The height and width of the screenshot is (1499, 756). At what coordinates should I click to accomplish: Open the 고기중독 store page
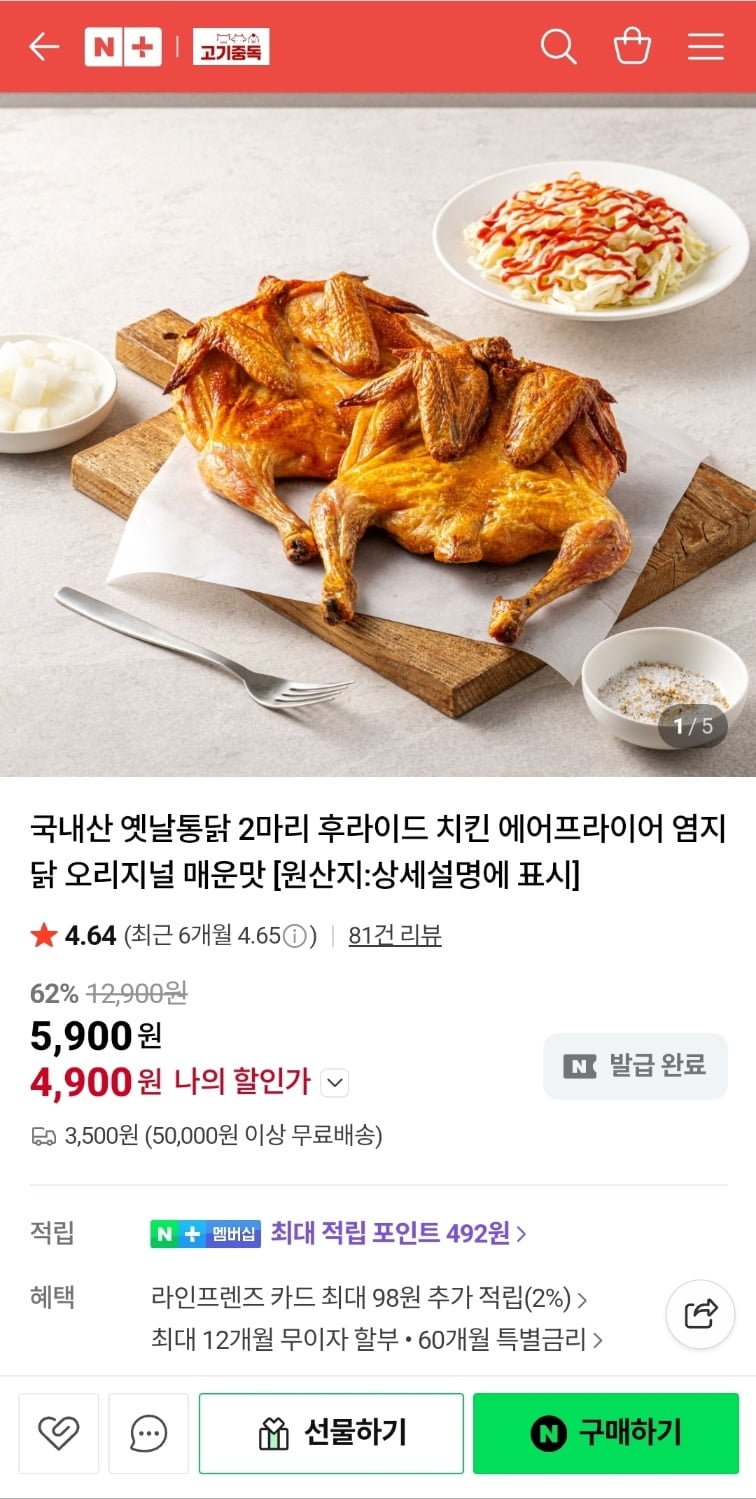pos(231,47)
